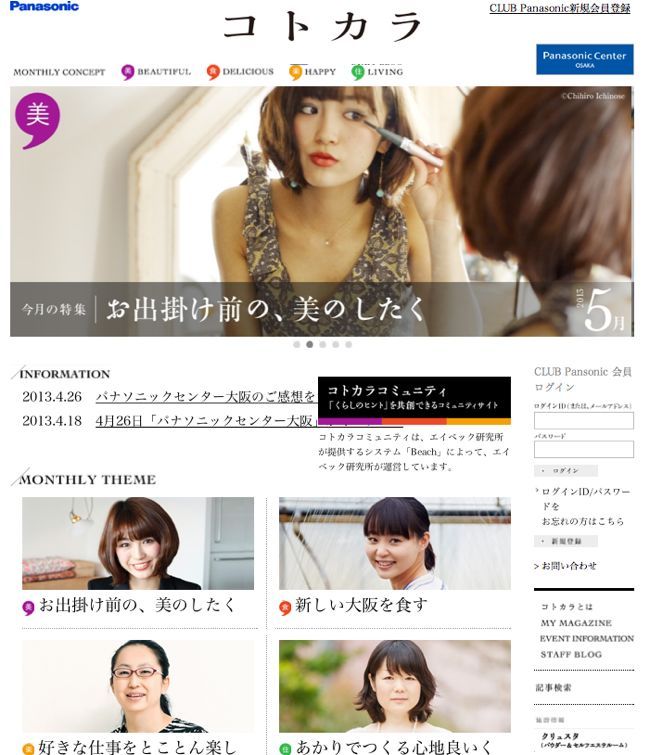Open STAFF BLOG in the side menu
The image size is (650, 755).
tap(571, 654)
